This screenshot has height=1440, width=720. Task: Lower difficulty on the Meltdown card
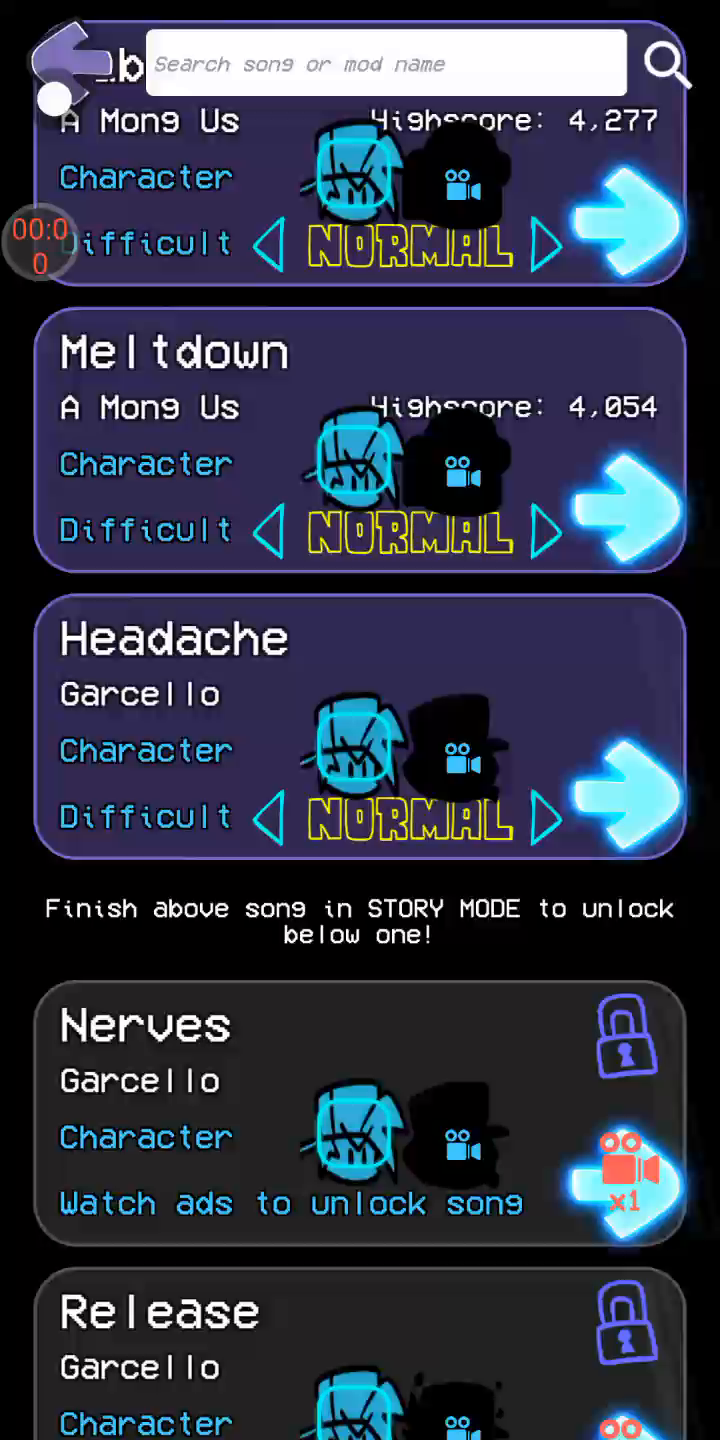click(269, 531)
